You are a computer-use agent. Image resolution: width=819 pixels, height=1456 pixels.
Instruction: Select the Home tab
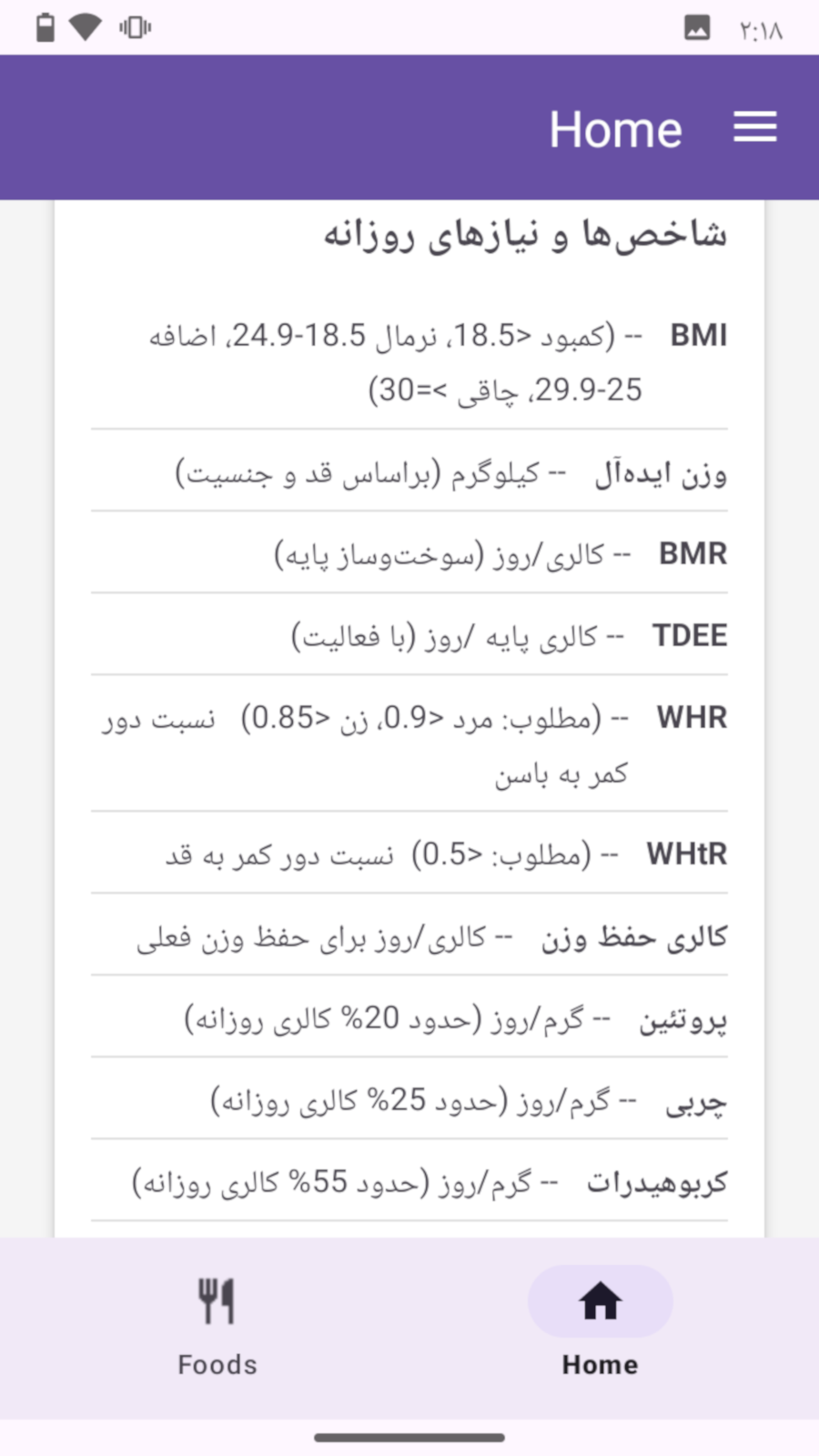(x=600, y=1329)
